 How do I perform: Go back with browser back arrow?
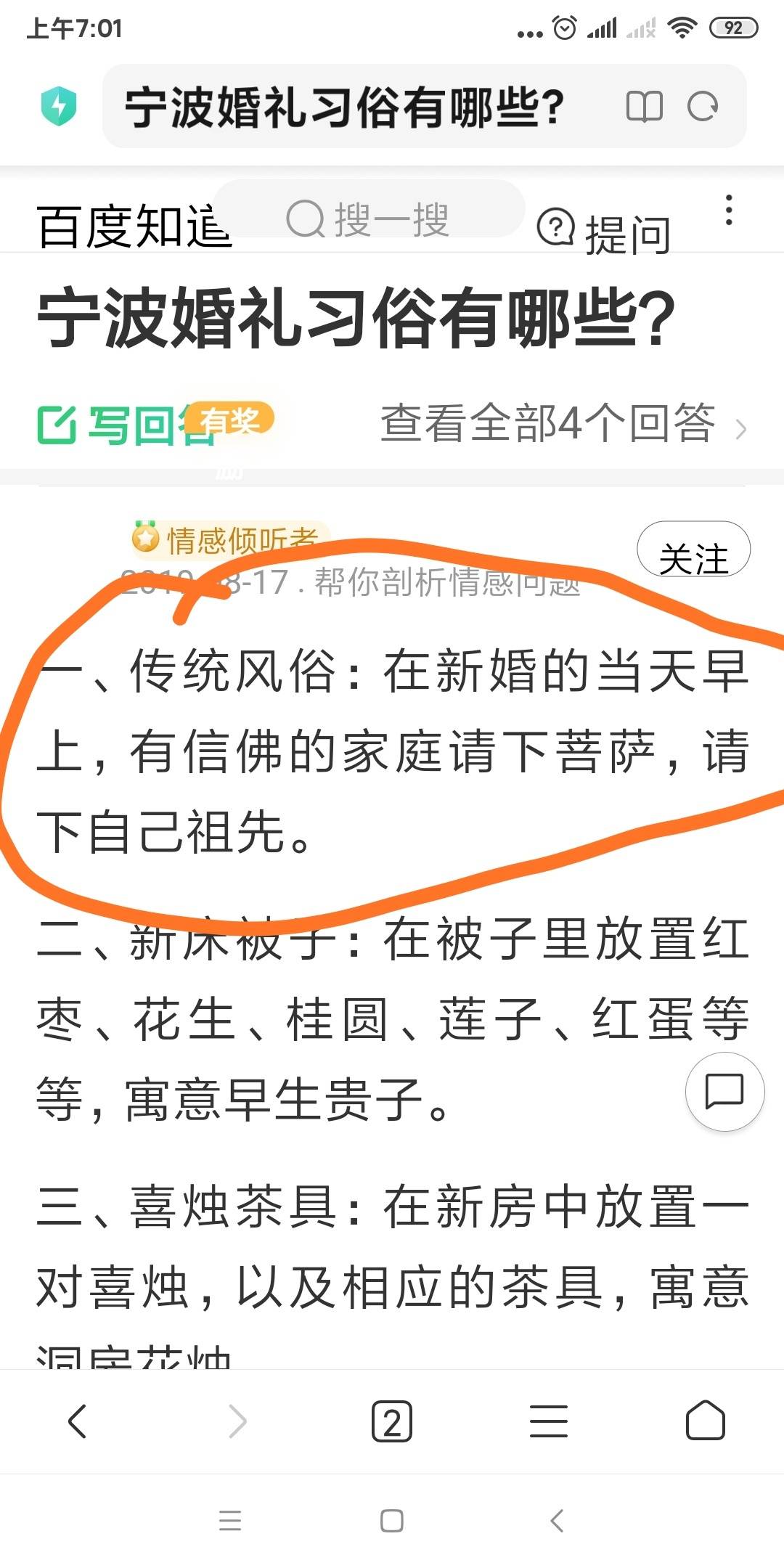coord(78,1421)
